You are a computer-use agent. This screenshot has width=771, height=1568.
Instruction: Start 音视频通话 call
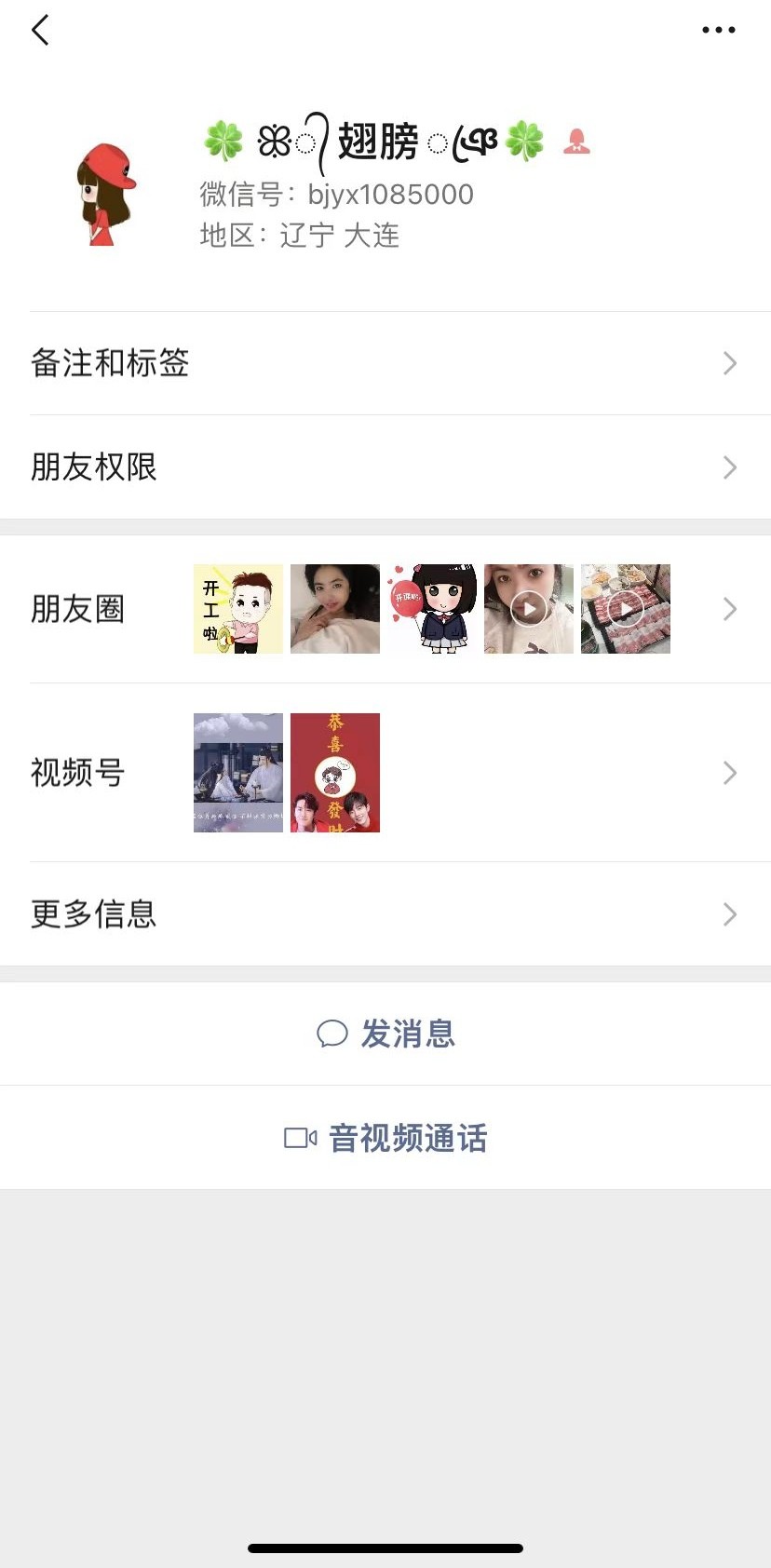click(385, 1138)
